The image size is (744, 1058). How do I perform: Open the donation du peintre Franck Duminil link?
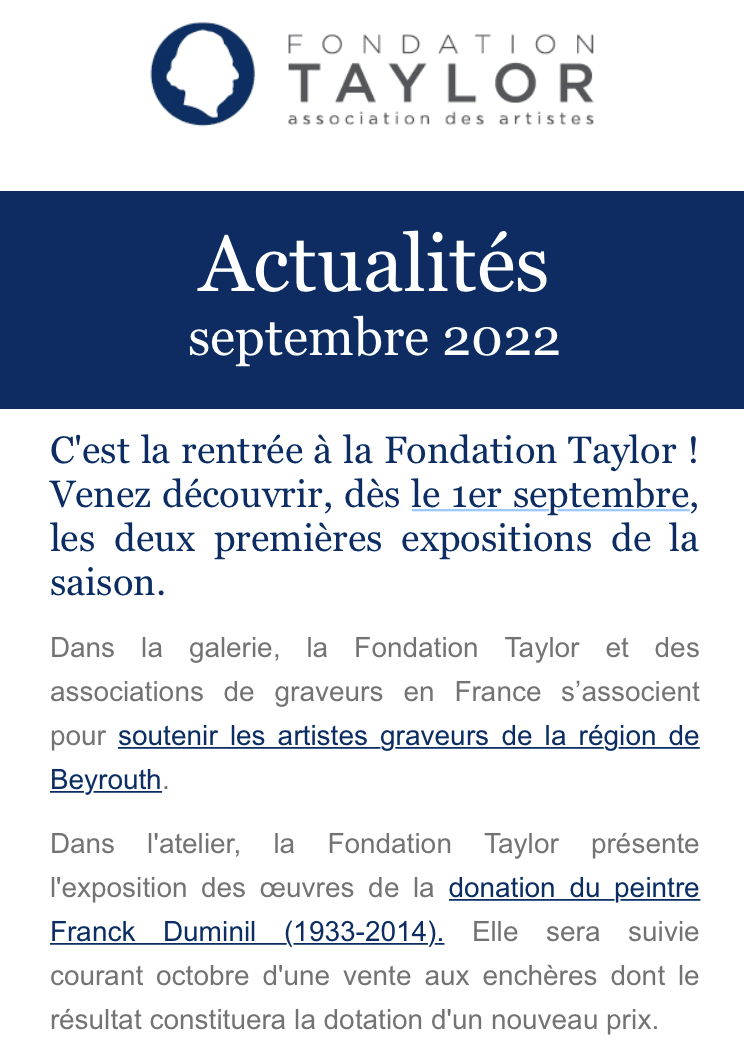(x=573, y=888)
